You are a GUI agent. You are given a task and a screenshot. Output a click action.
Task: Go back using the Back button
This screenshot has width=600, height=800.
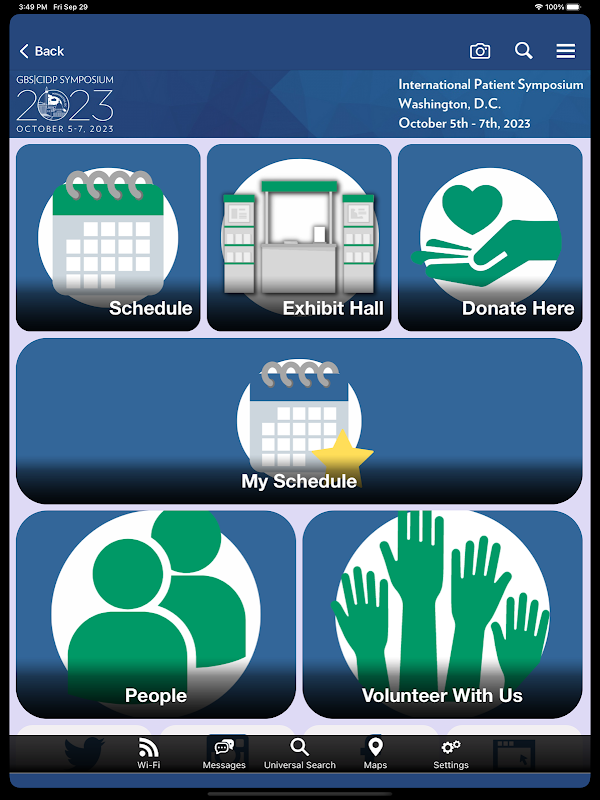pos(42,51)
